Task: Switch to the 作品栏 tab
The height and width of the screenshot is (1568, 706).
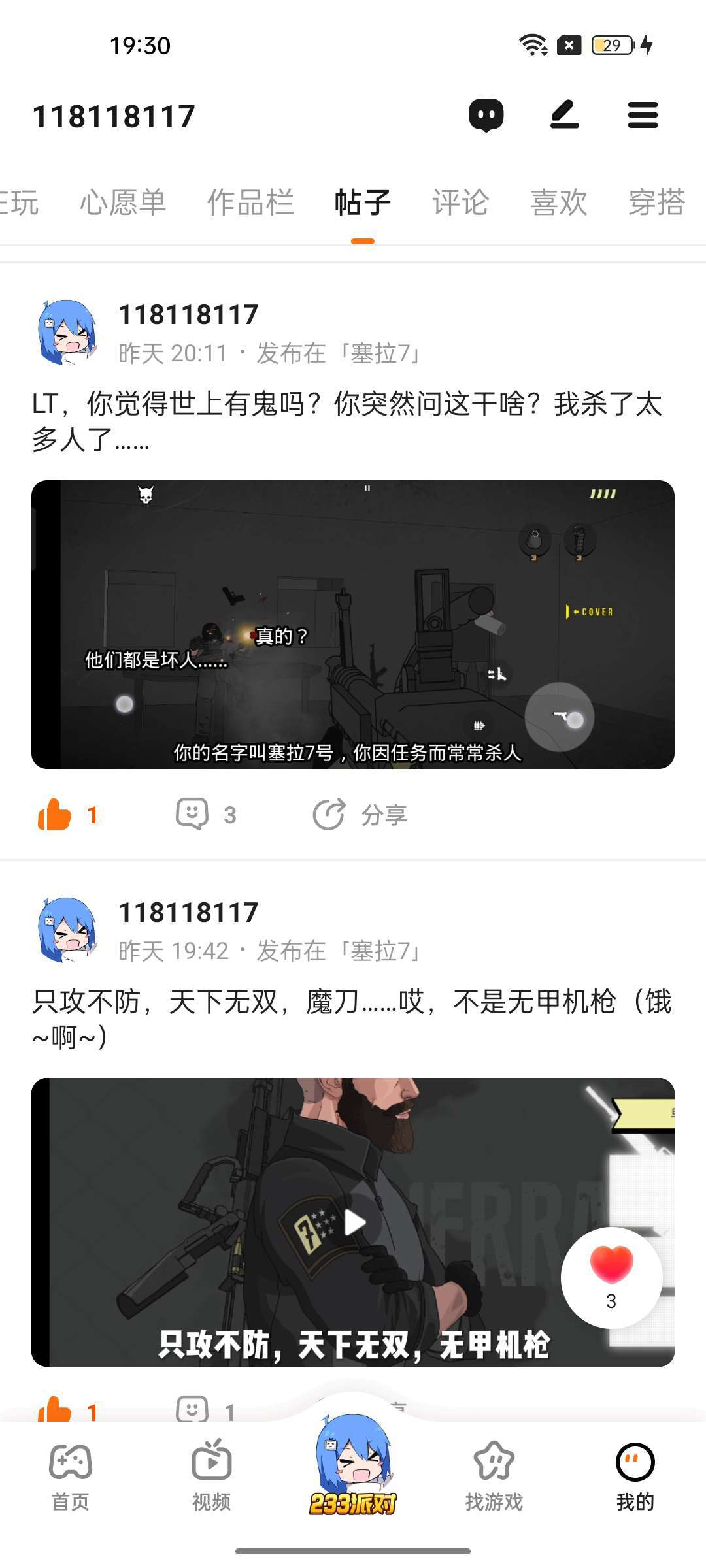Action: click(250, 203)
